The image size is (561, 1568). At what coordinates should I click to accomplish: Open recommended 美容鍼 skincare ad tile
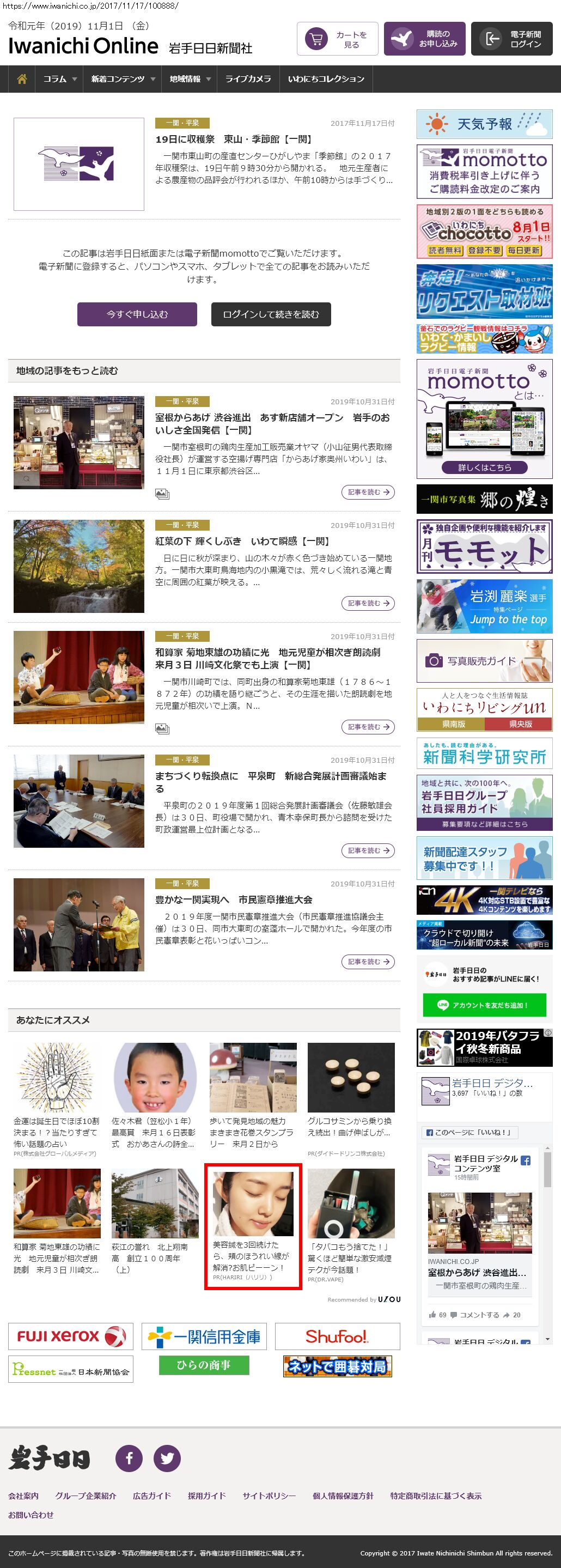[253, 1226]
